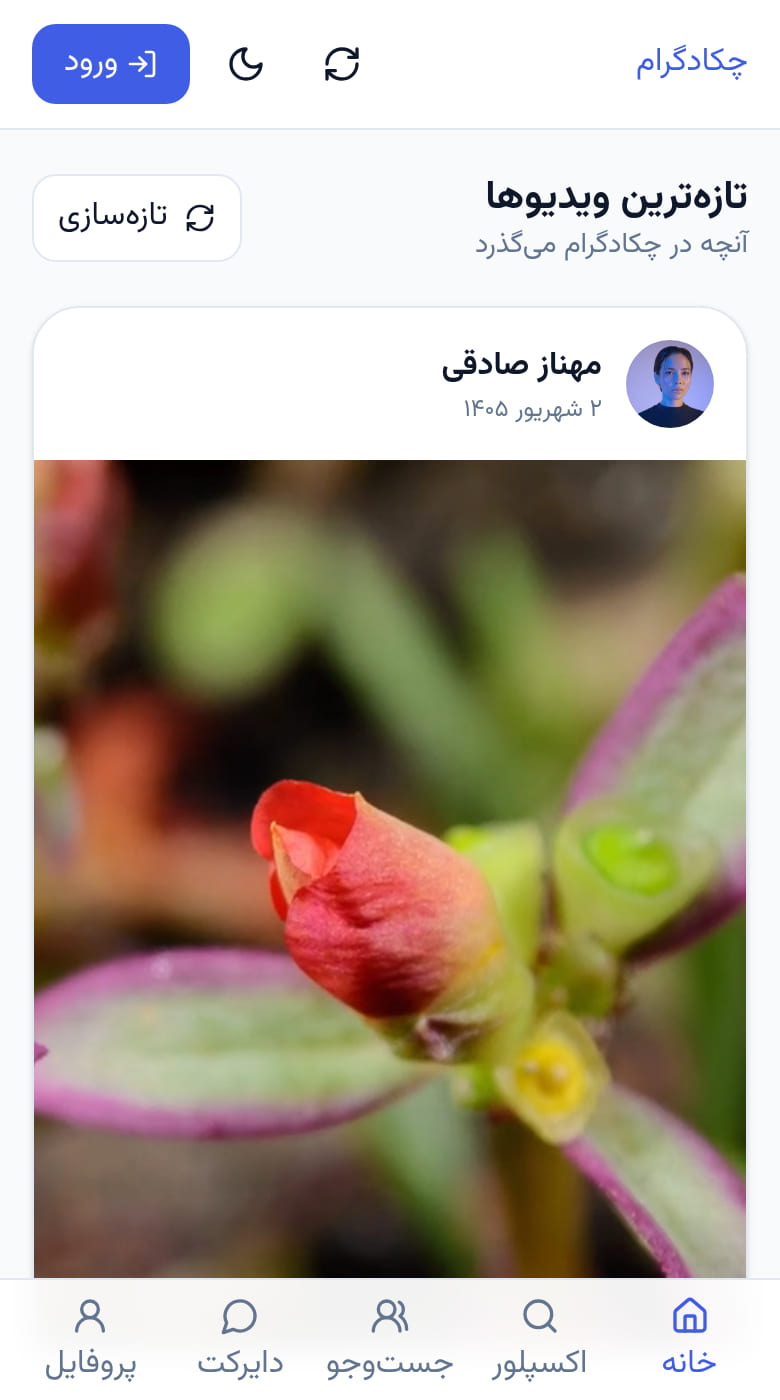Viewport: 780px width, 1400px height.
Task: Toggle dark mode with the moon icon
Action: point(246,64)
